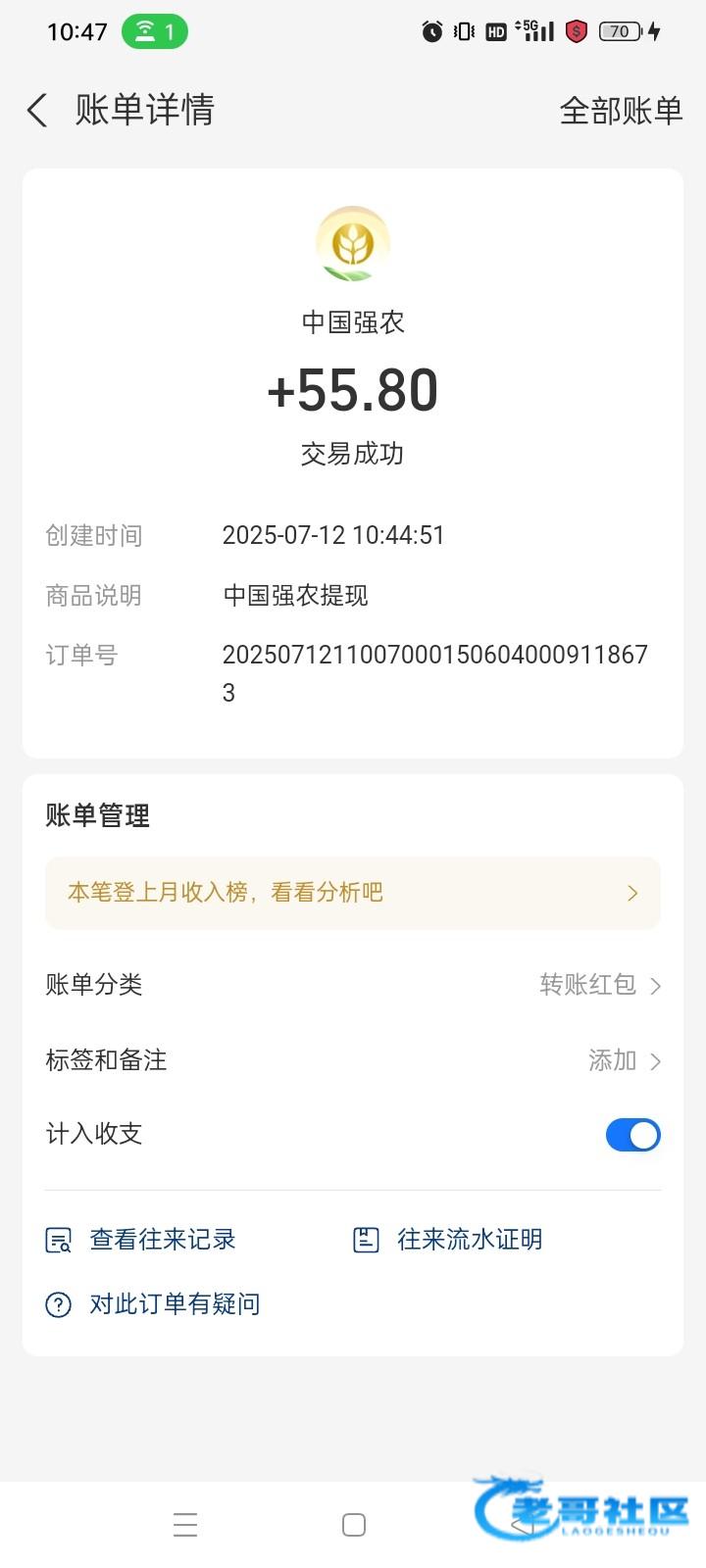Tap 对此订单有疑问 for help
The height and width of the screenshot is (1568, 706).
point(153,1304)
